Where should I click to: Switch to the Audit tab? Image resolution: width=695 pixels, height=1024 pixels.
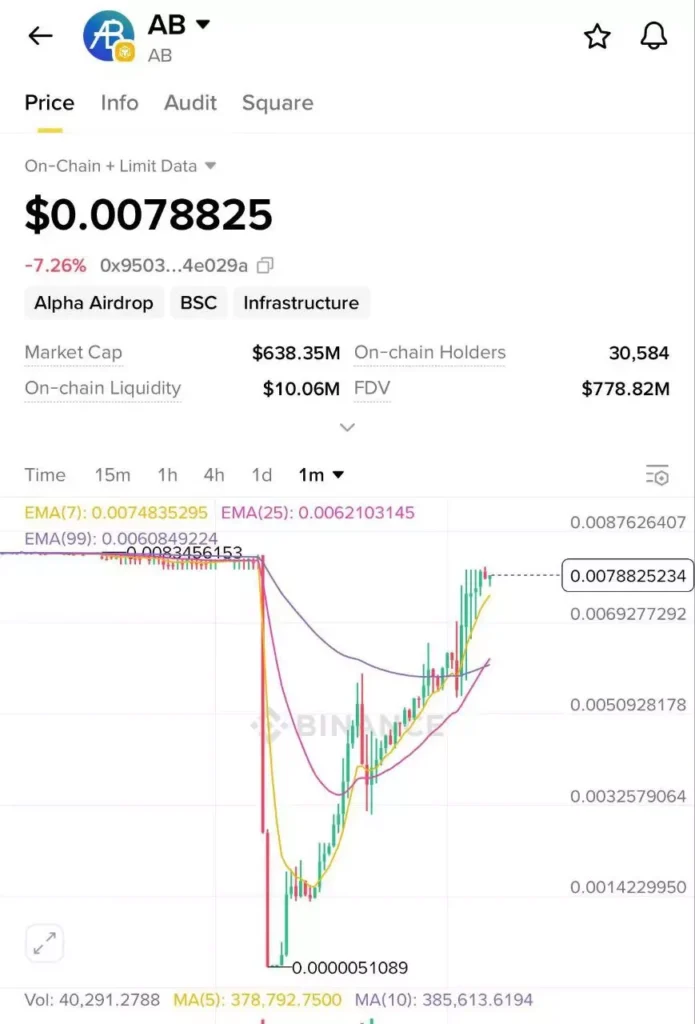(x=190, y=102)
